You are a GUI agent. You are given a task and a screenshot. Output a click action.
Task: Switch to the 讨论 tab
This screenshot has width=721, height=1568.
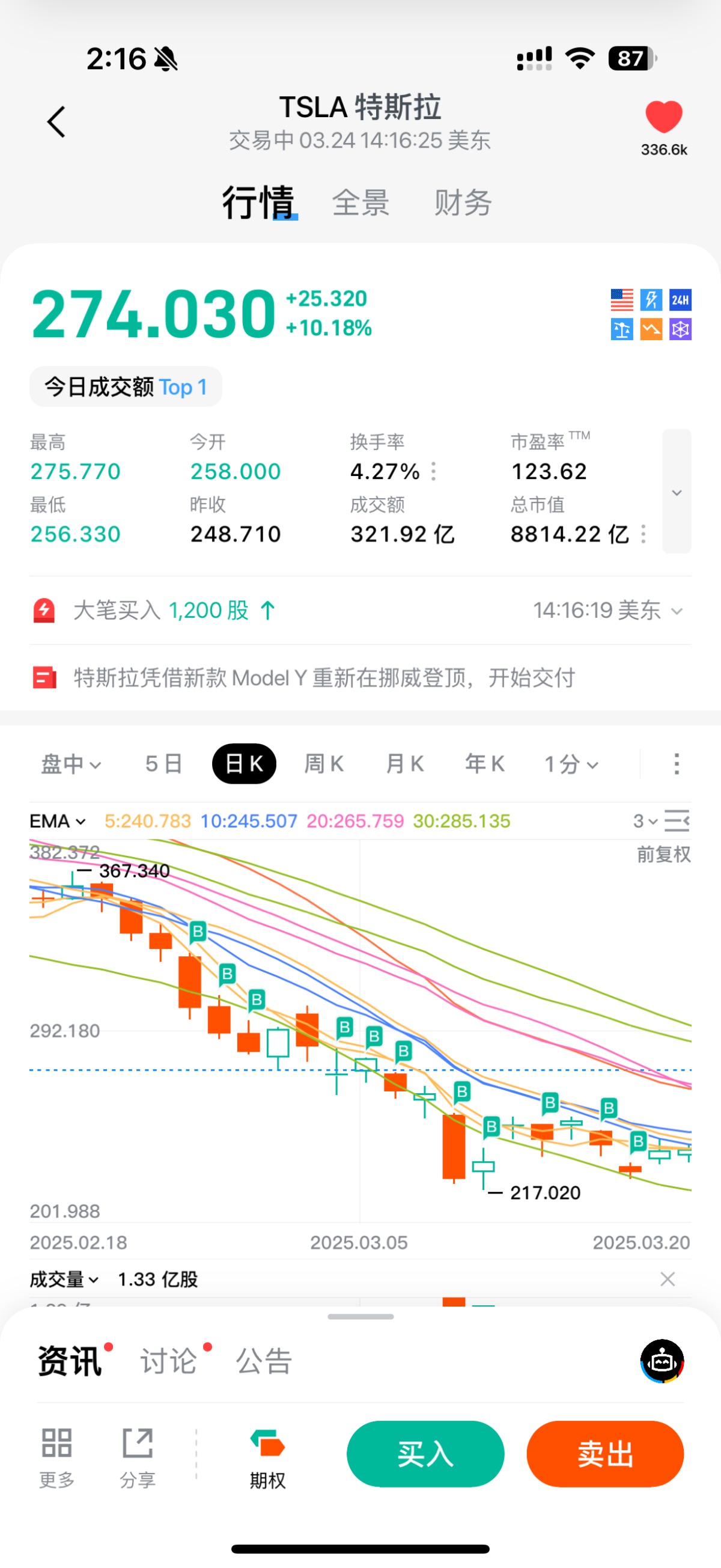(169, 1361)
